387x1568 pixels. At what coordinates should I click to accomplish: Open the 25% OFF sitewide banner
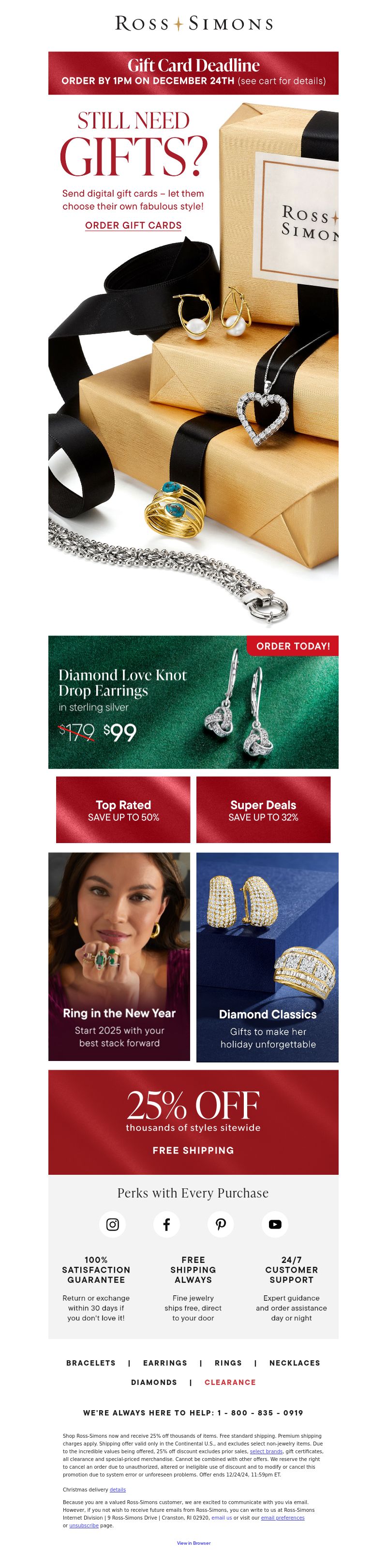(x=193, y=1122)
